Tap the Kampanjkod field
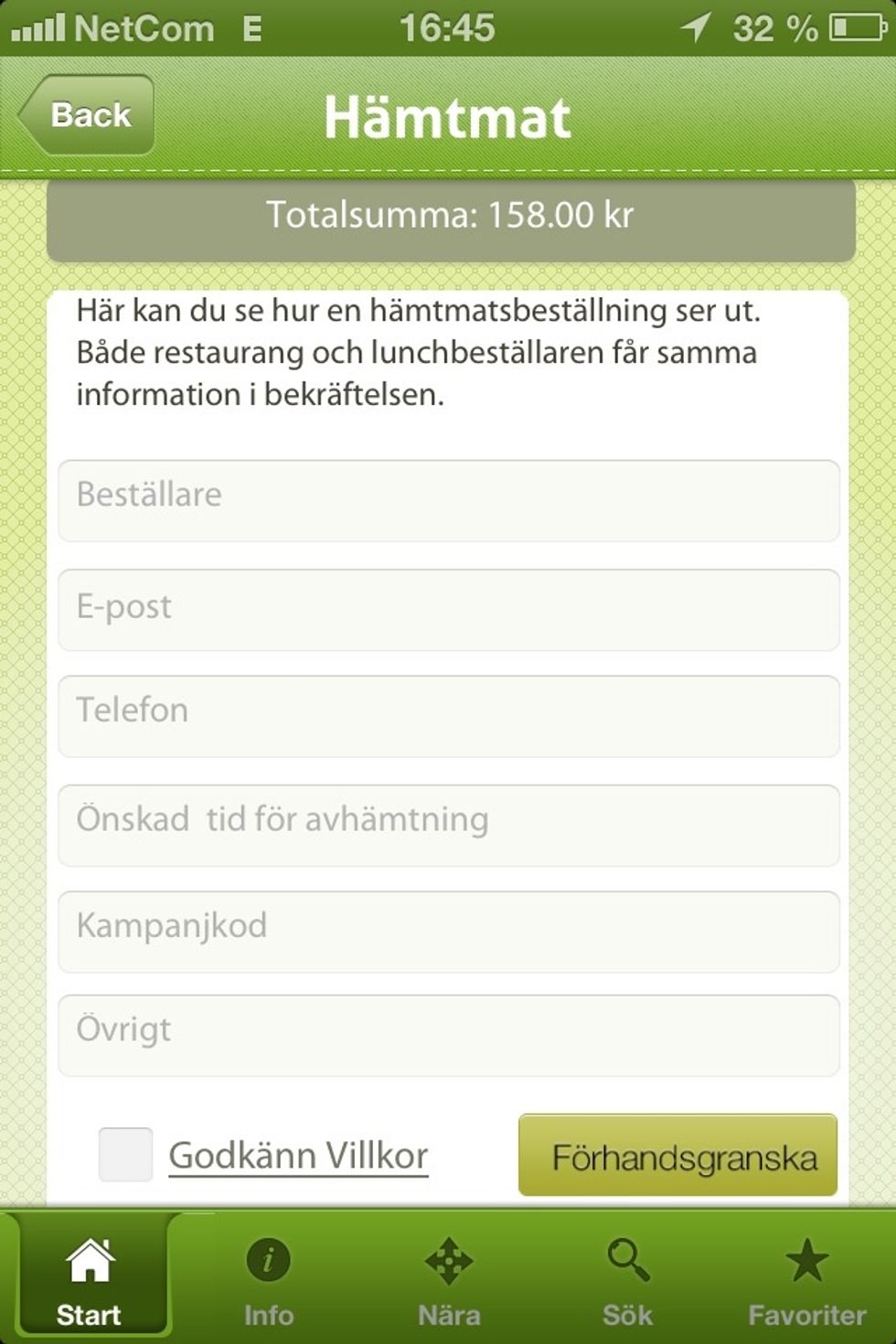The image size is (896, 1344). pos(448,932)
